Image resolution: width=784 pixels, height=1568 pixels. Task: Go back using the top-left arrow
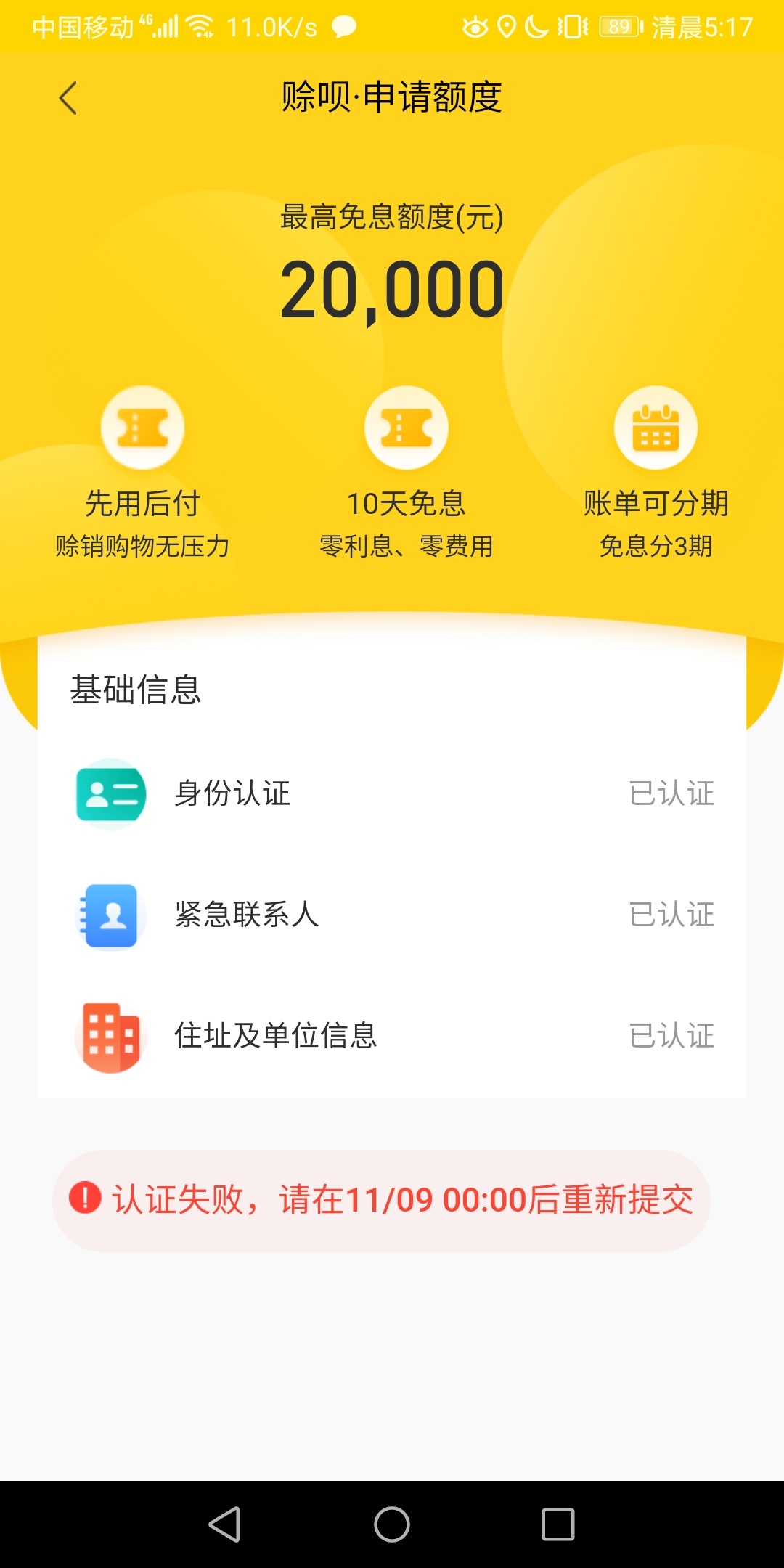[x=68, y=98]
